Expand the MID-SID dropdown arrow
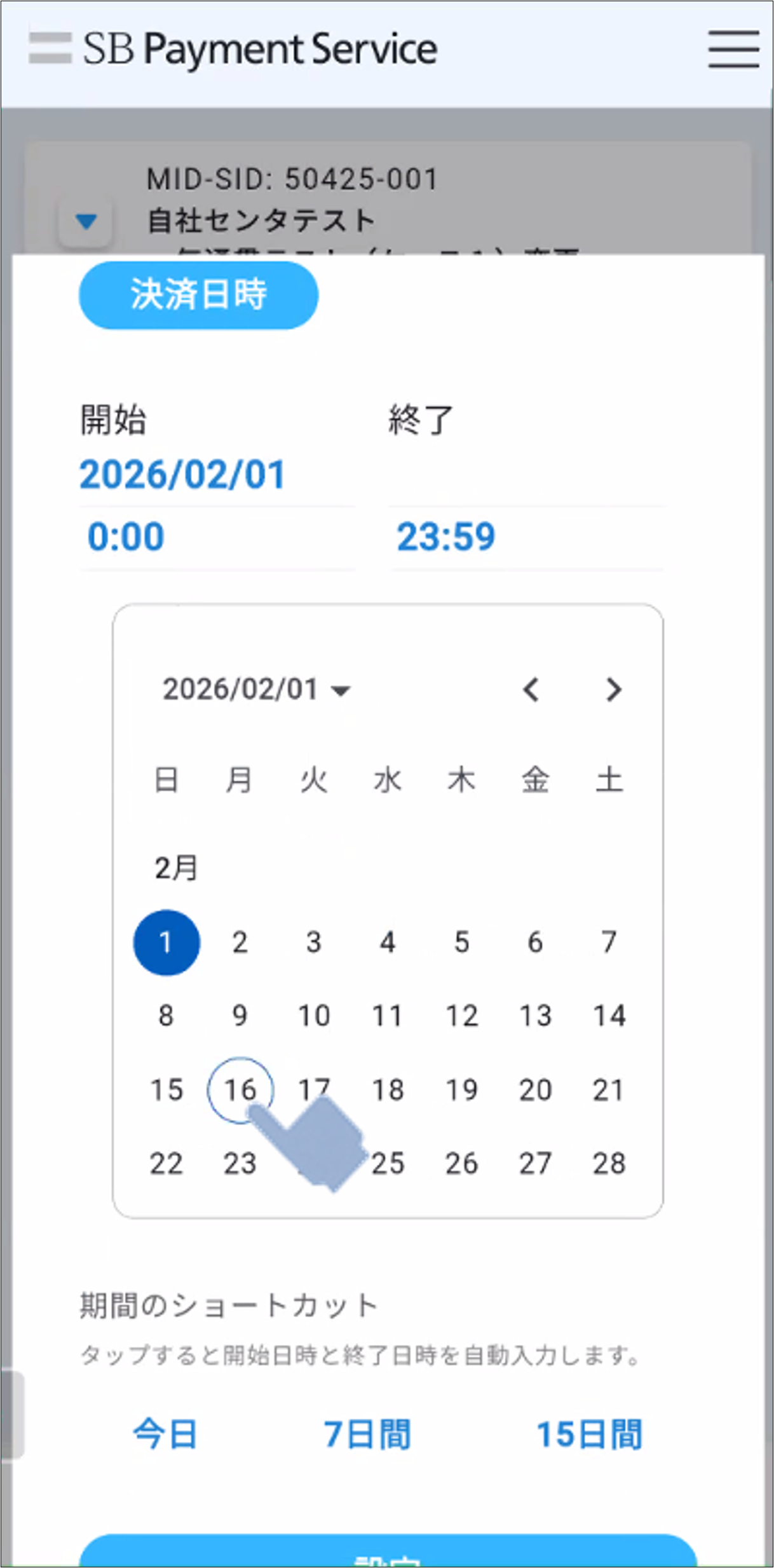Viewport: 774px width, 1568px height. 86,221
